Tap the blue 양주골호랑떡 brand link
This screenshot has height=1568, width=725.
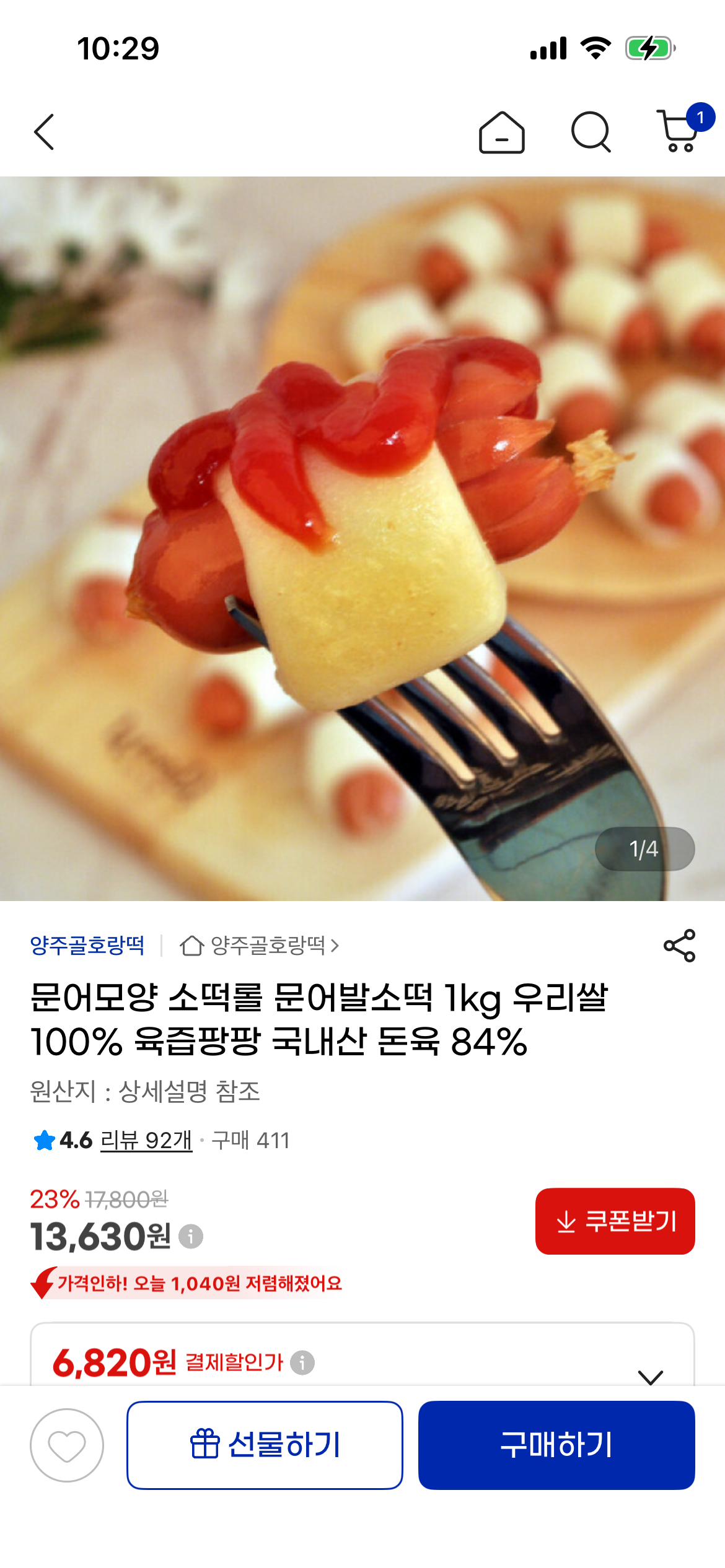pos(87,946)
